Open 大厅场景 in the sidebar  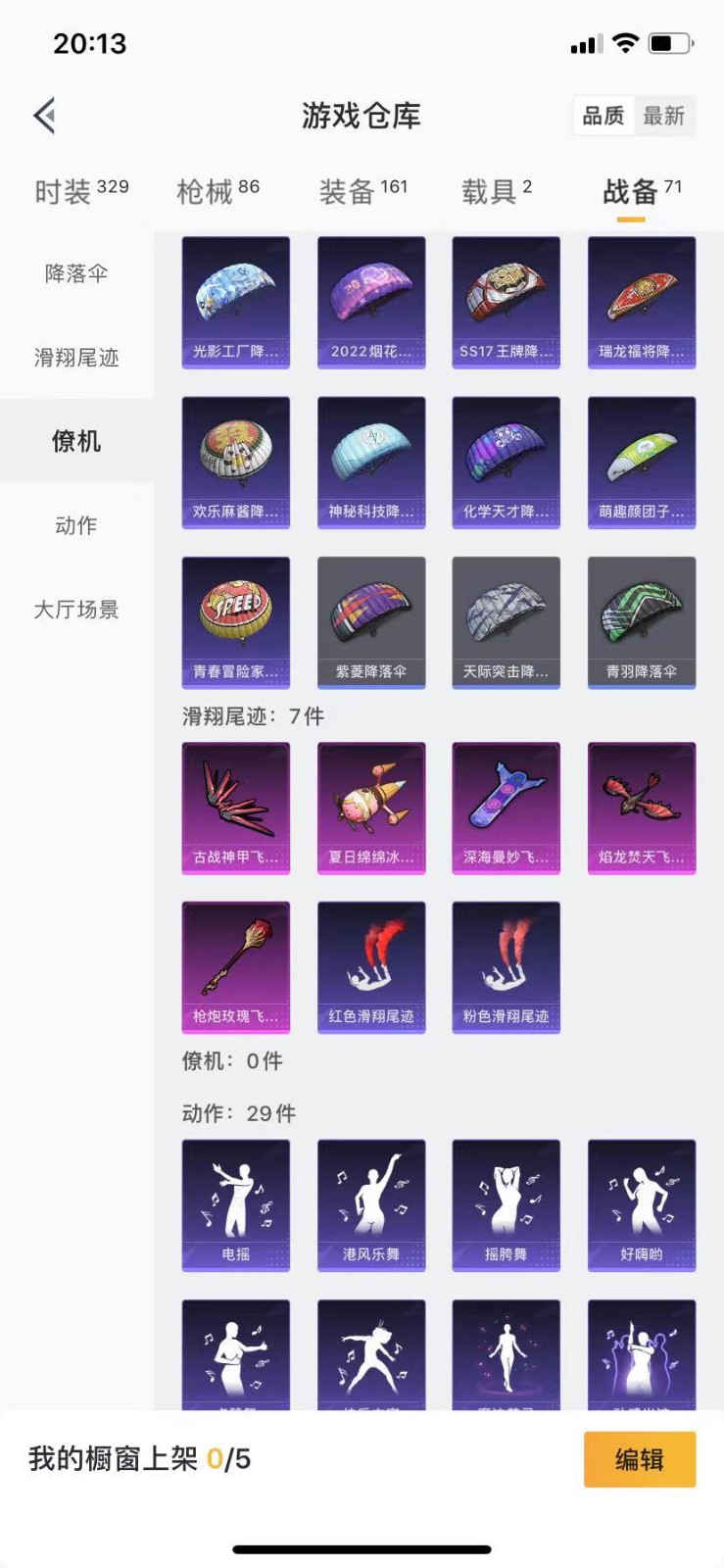[x=76, y=610]
